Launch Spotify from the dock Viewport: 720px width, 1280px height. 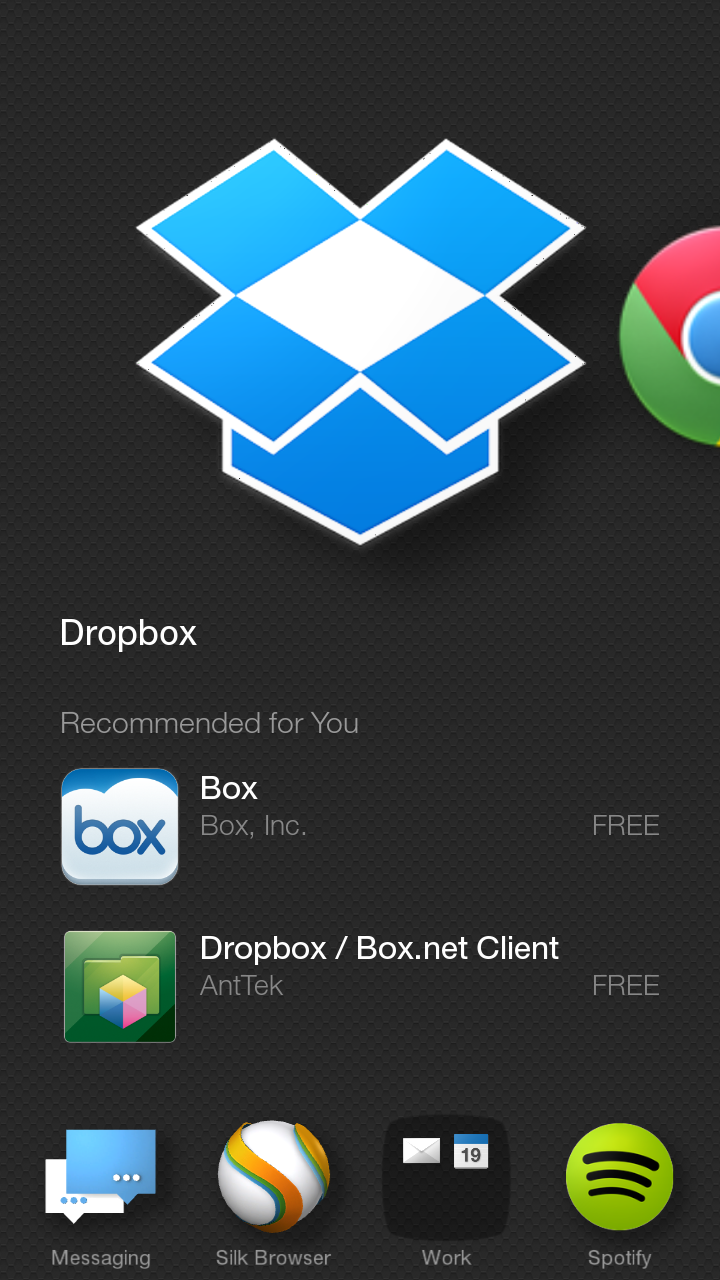(619, 1180)
